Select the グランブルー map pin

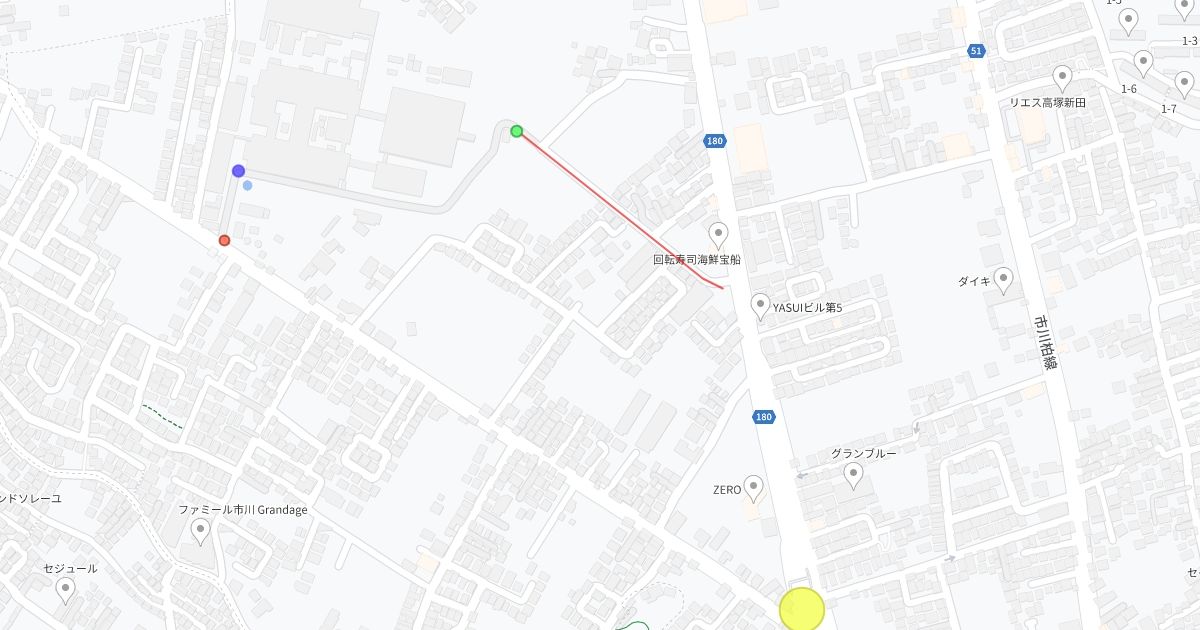pyautogui.click(x=853, y=474)
